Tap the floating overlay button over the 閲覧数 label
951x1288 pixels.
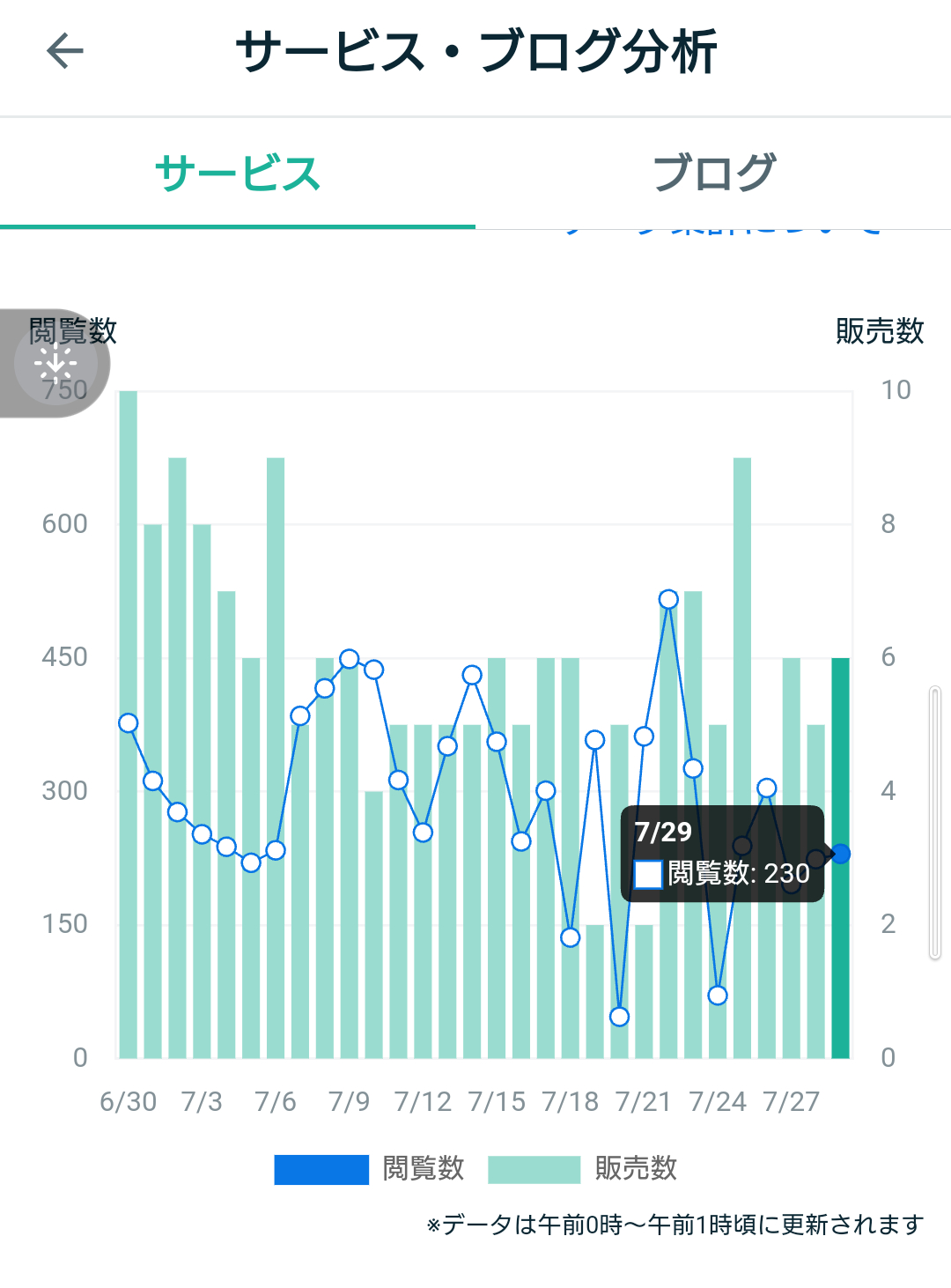55,362
